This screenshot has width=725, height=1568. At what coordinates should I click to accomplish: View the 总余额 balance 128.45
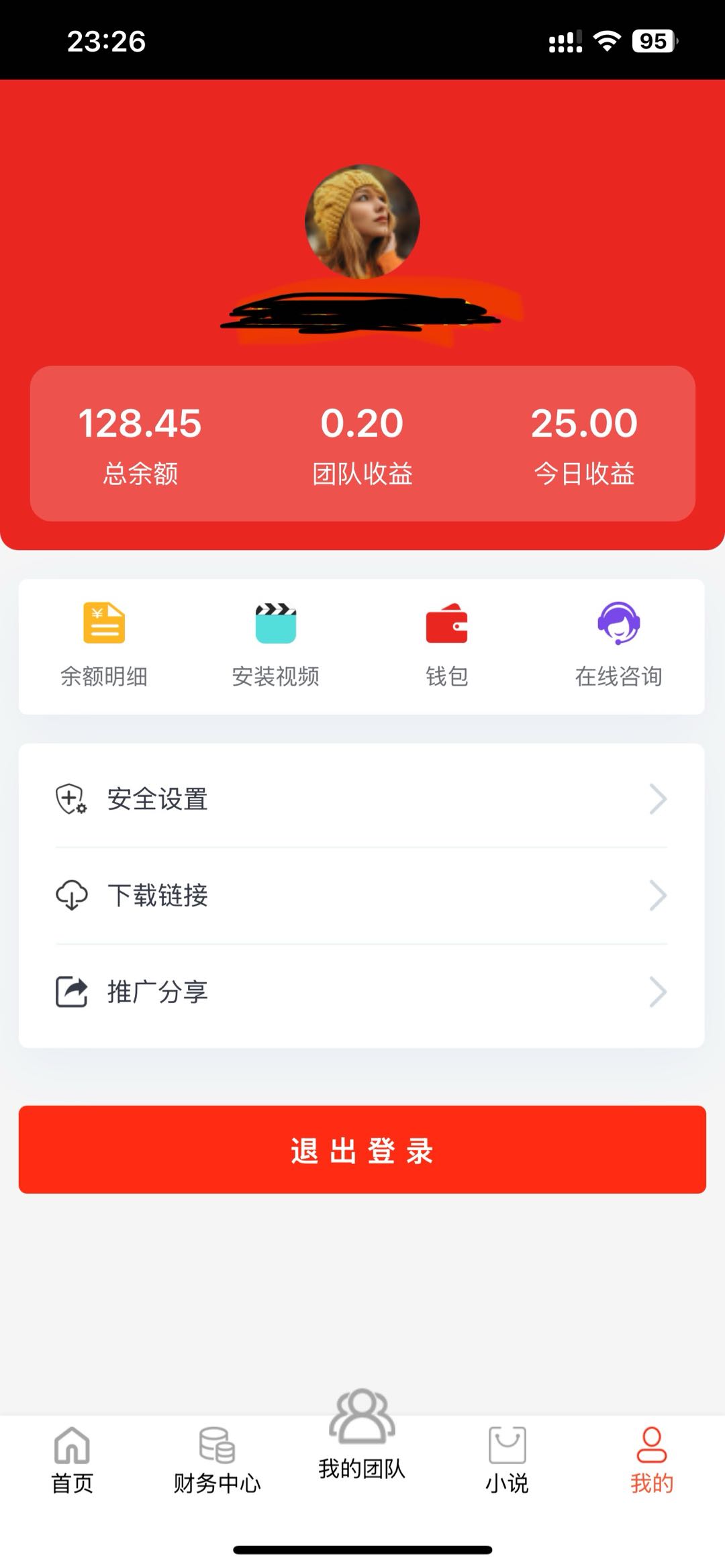141,443
